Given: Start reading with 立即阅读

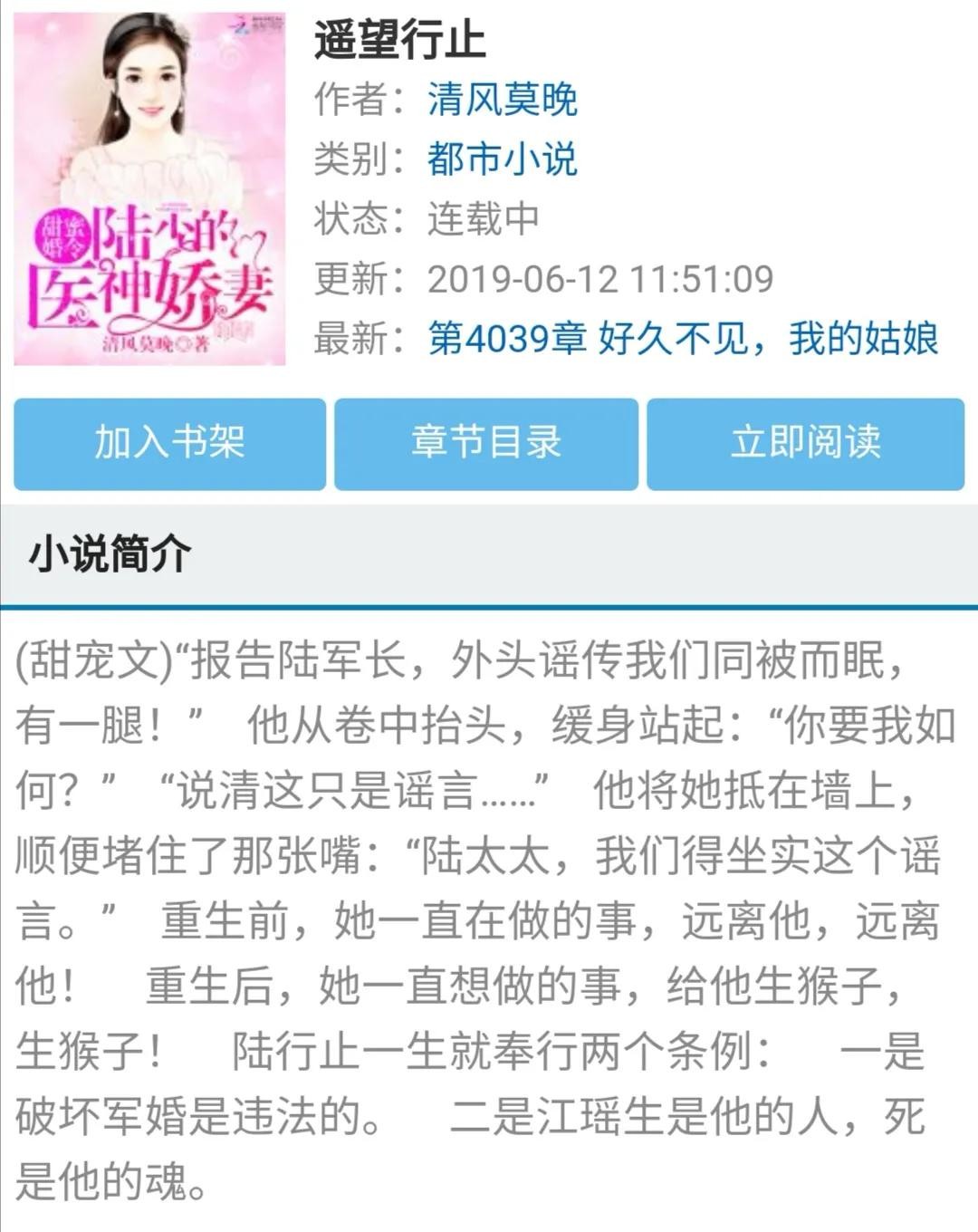Looking at the screenshot, I should click(x=805, y=444).
